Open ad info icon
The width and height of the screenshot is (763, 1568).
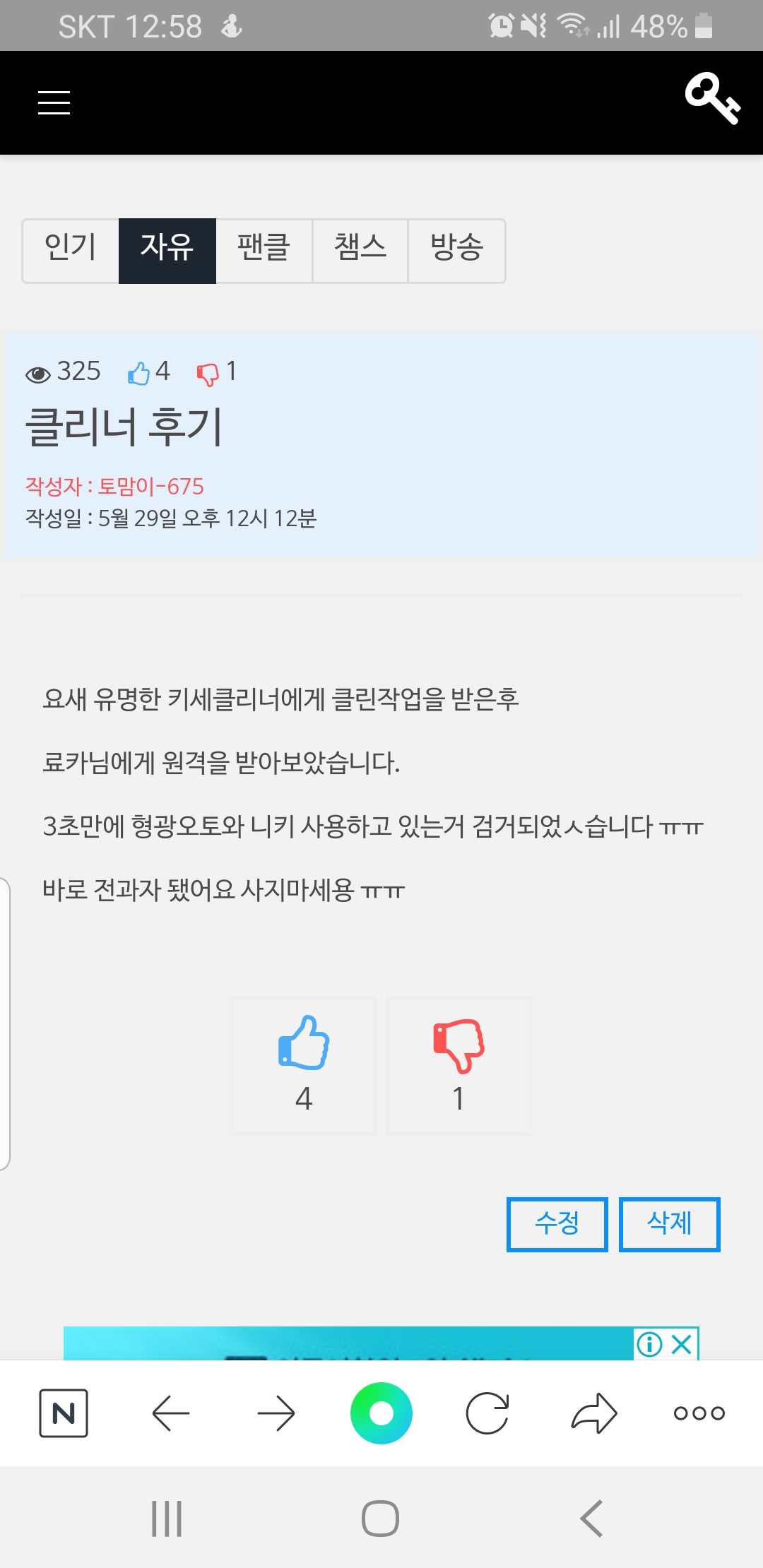coord(649,1343)
